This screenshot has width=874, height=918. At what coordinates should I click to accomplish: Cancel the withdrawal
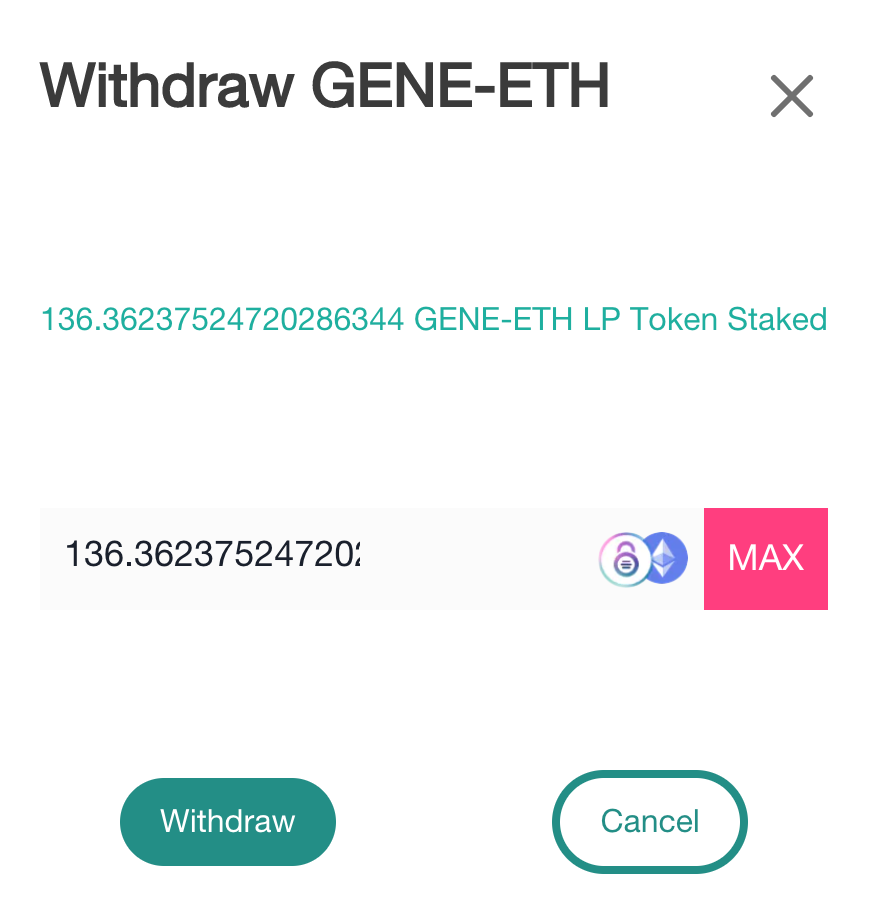pyautogui.click(x=649, y=822)
